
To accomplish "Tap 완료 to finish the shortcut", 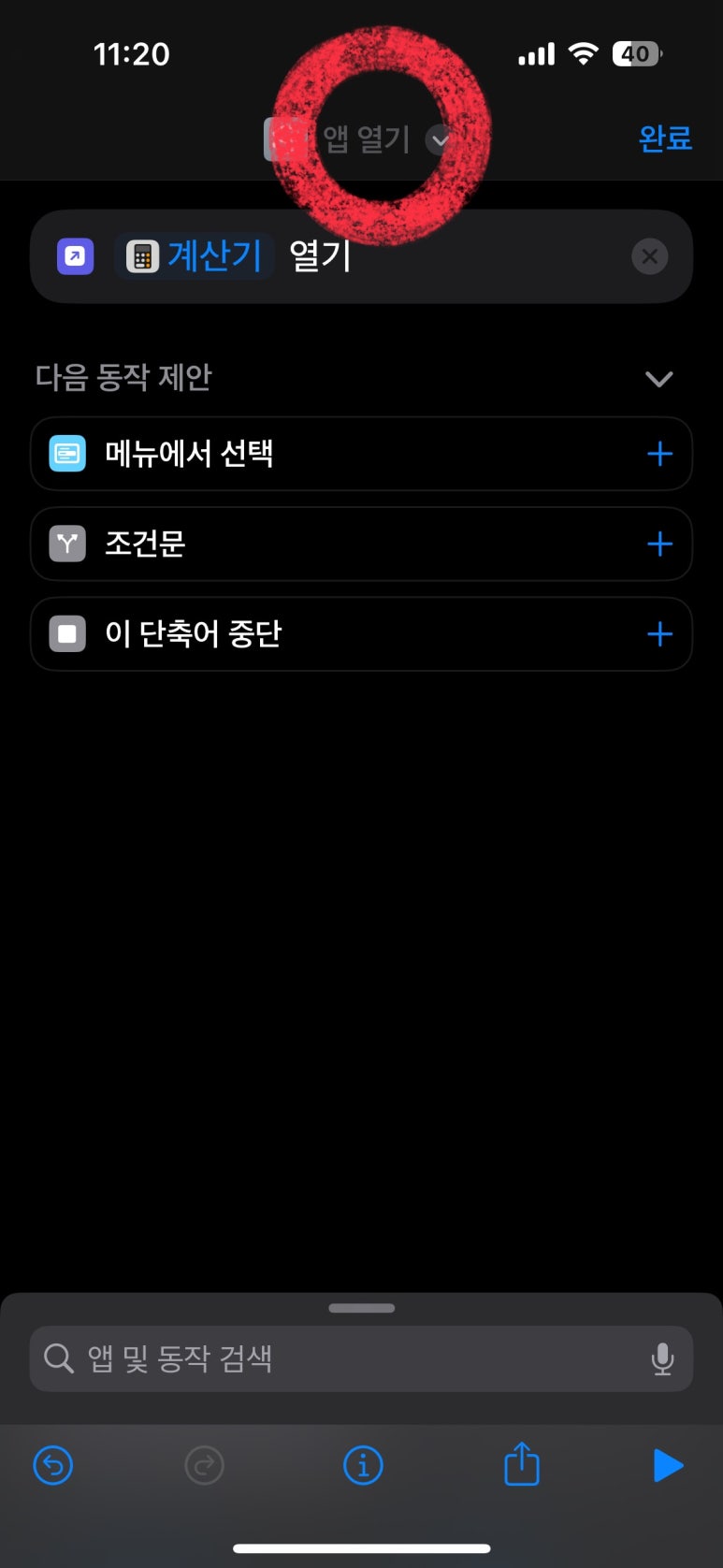I will coord(664,138).
